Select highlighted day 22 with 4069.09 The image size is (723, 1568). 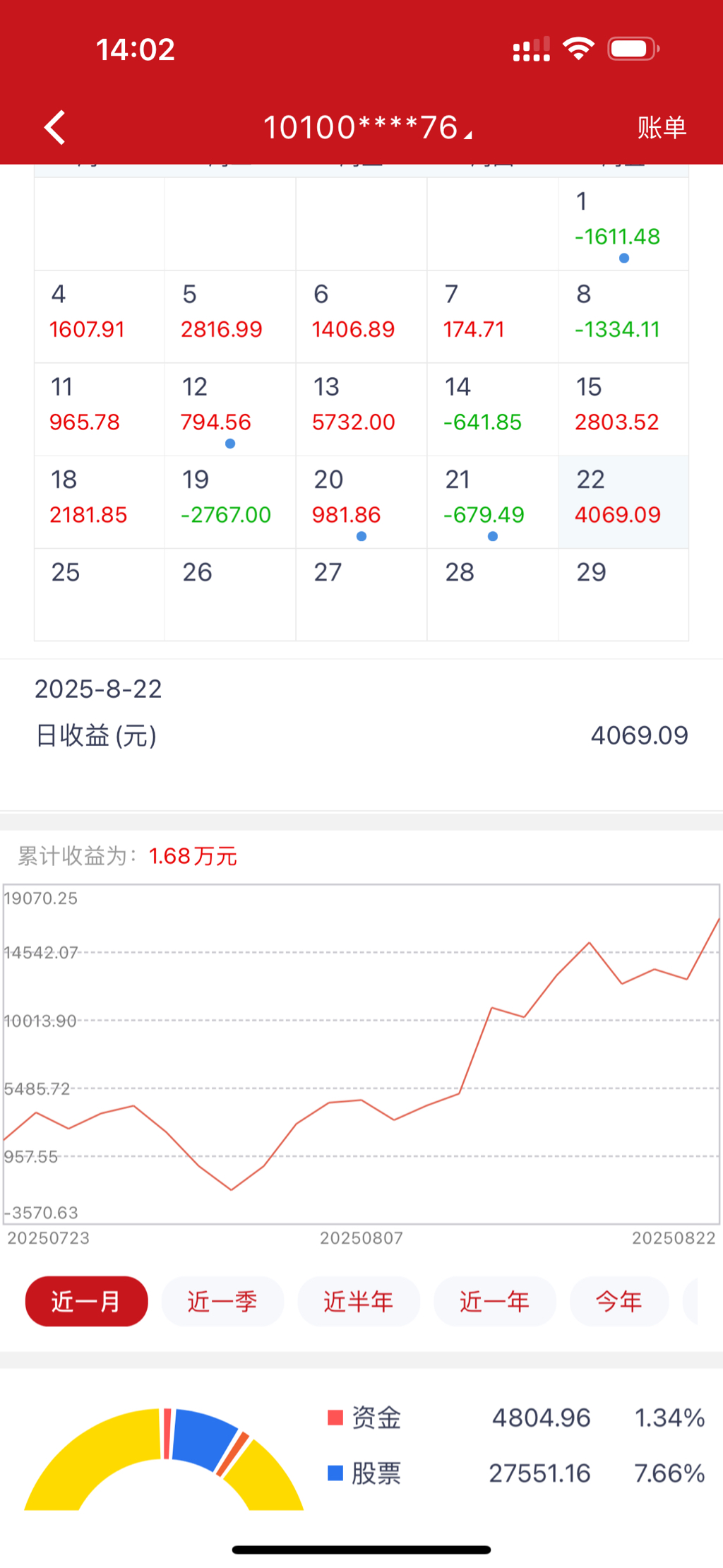click(x=623, y=501)
